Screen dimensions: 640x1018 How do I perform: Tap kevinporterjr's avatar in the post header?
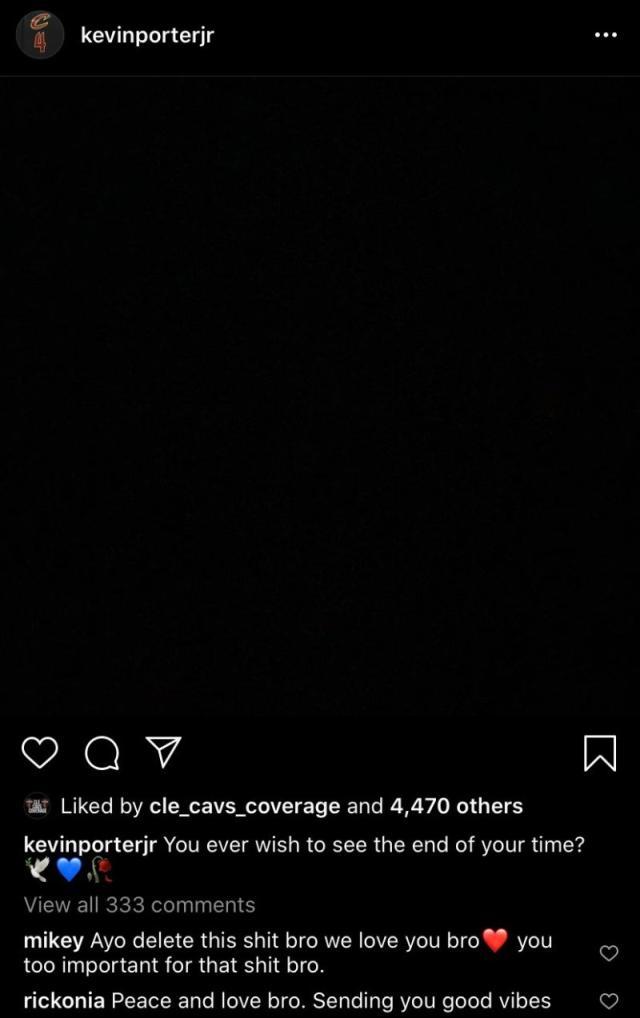40,36
